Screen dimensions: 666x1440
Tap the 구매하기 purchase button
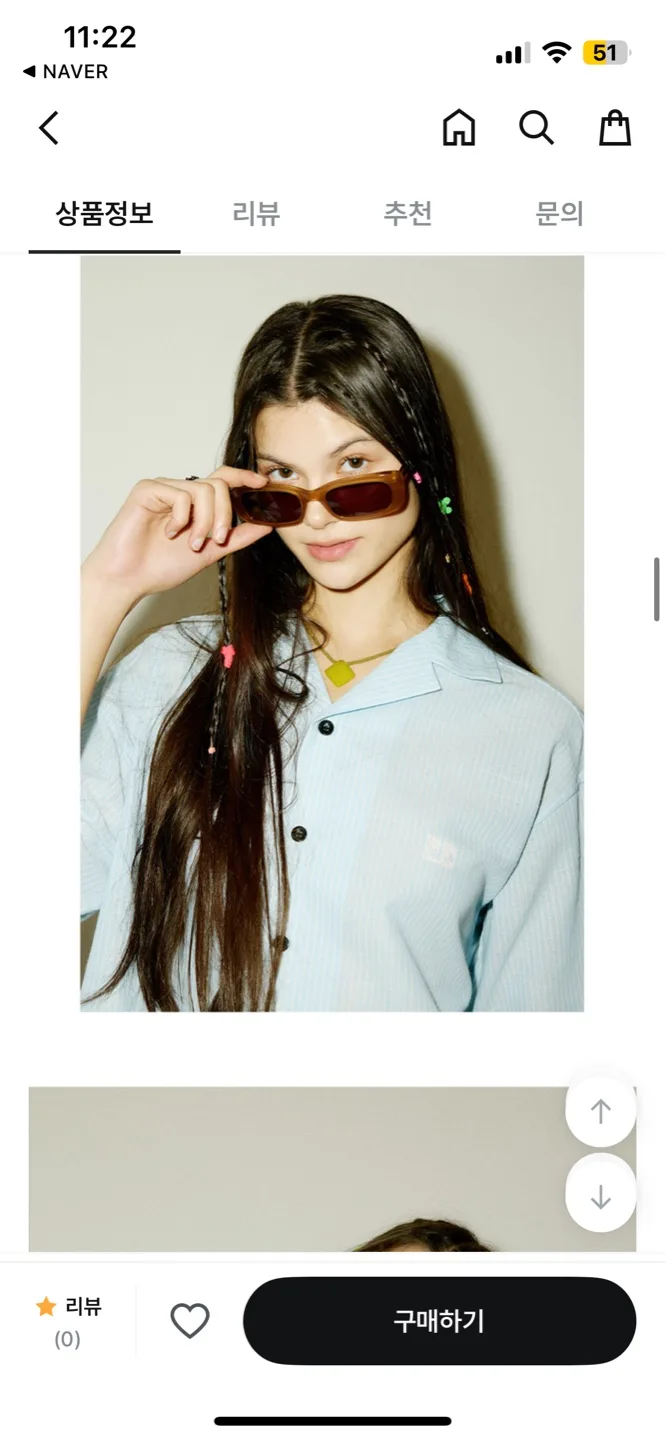tap(439, 1321)
